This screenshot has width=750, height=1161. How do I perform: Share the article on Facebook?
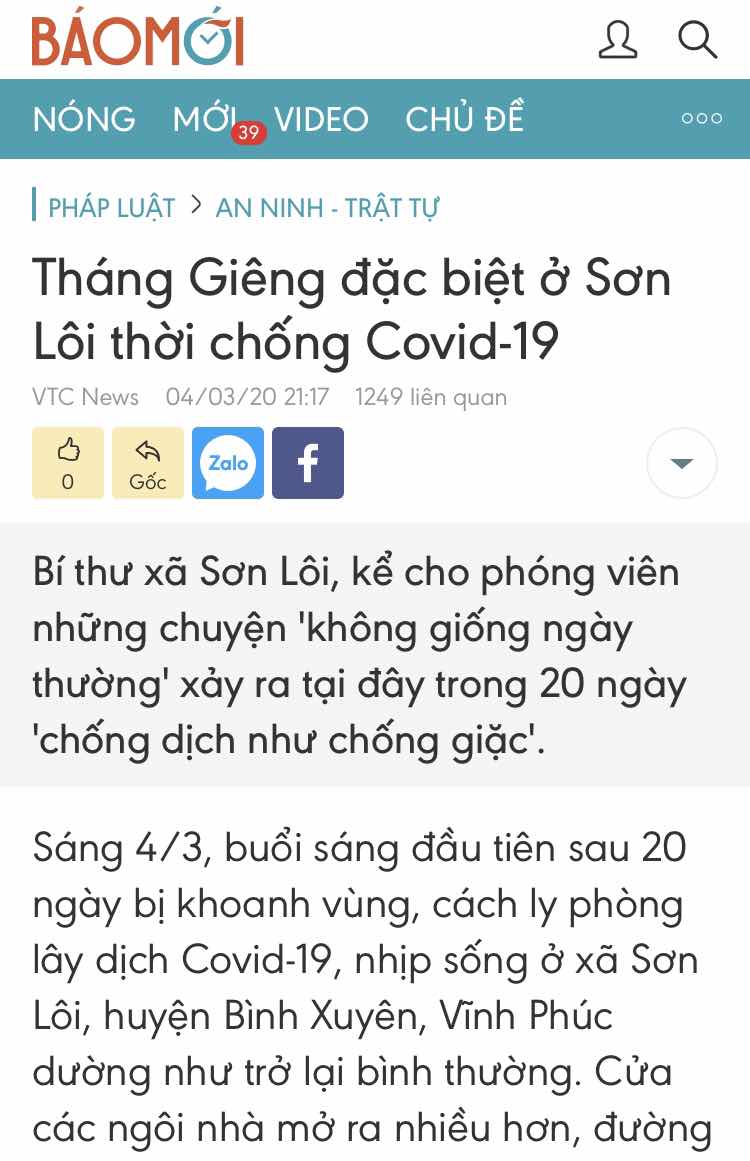[x=308, y=463]
